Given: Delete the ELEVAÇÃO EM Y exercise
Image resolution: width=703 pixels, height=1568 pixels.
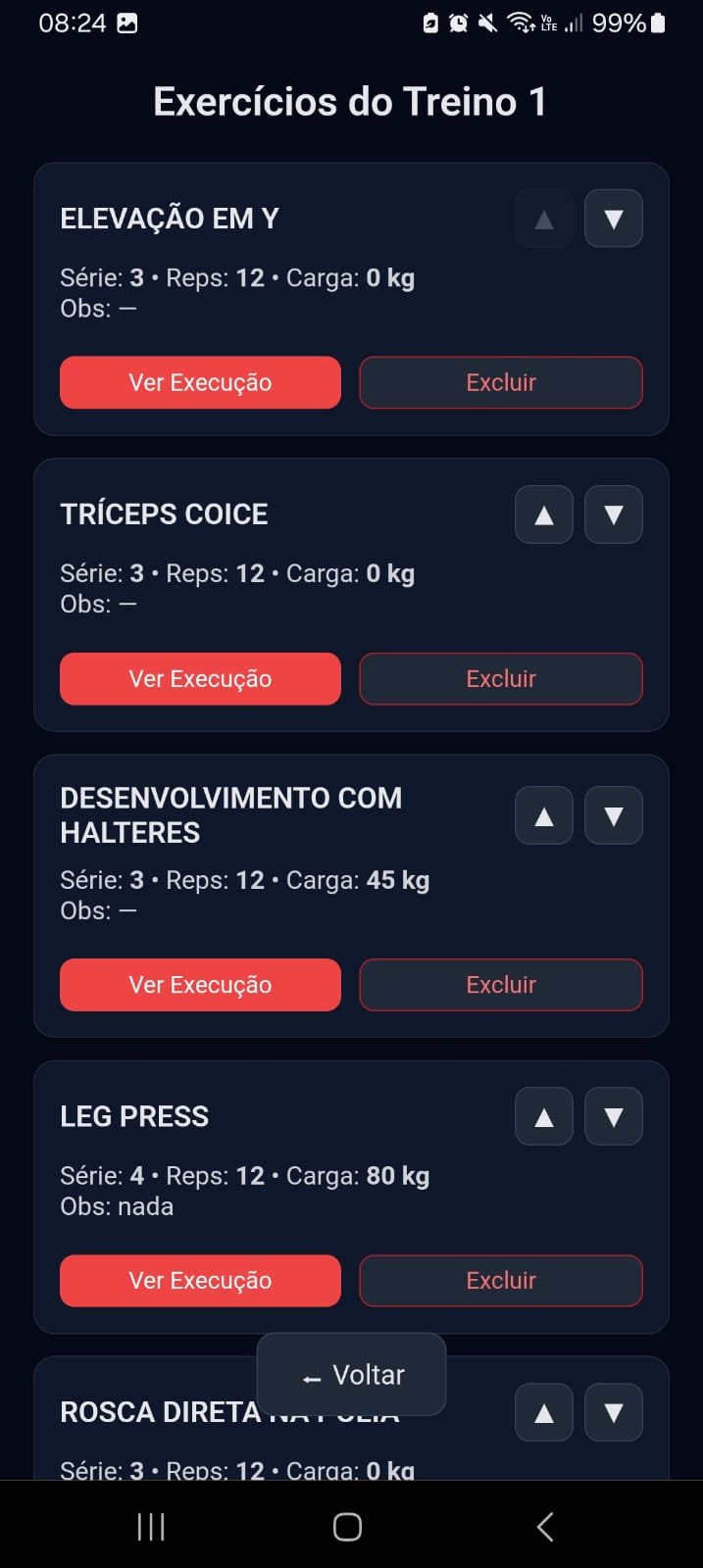Looking at the screenshot, I should (501, 382).
